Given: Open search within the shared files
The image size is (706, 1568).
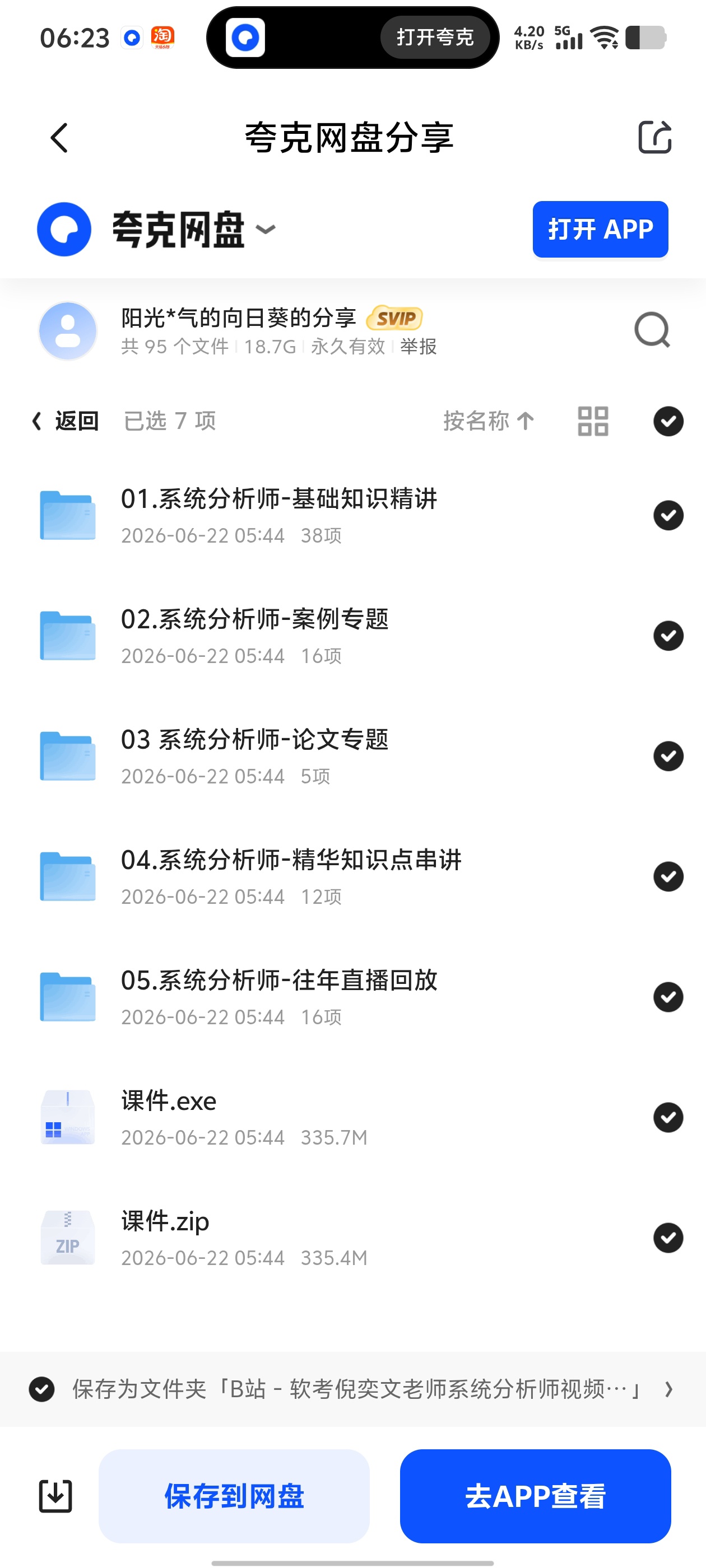Looking at the screenshot, I should point(652,330).
